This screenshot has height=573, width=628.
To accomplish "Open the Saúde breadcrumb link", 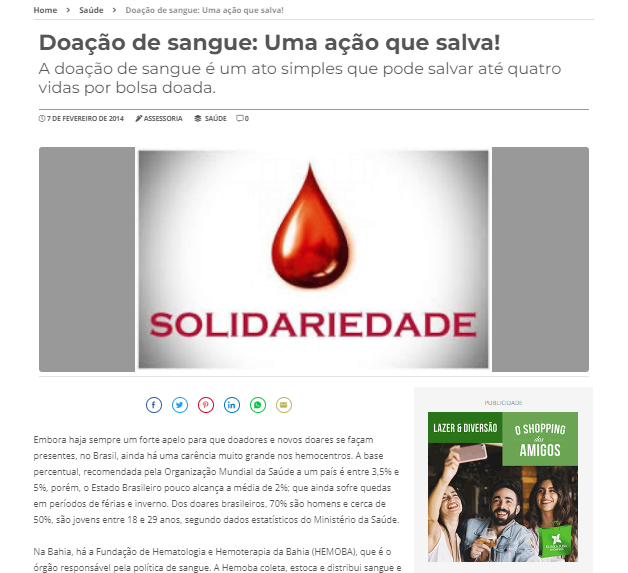I will tap(91, 9).
